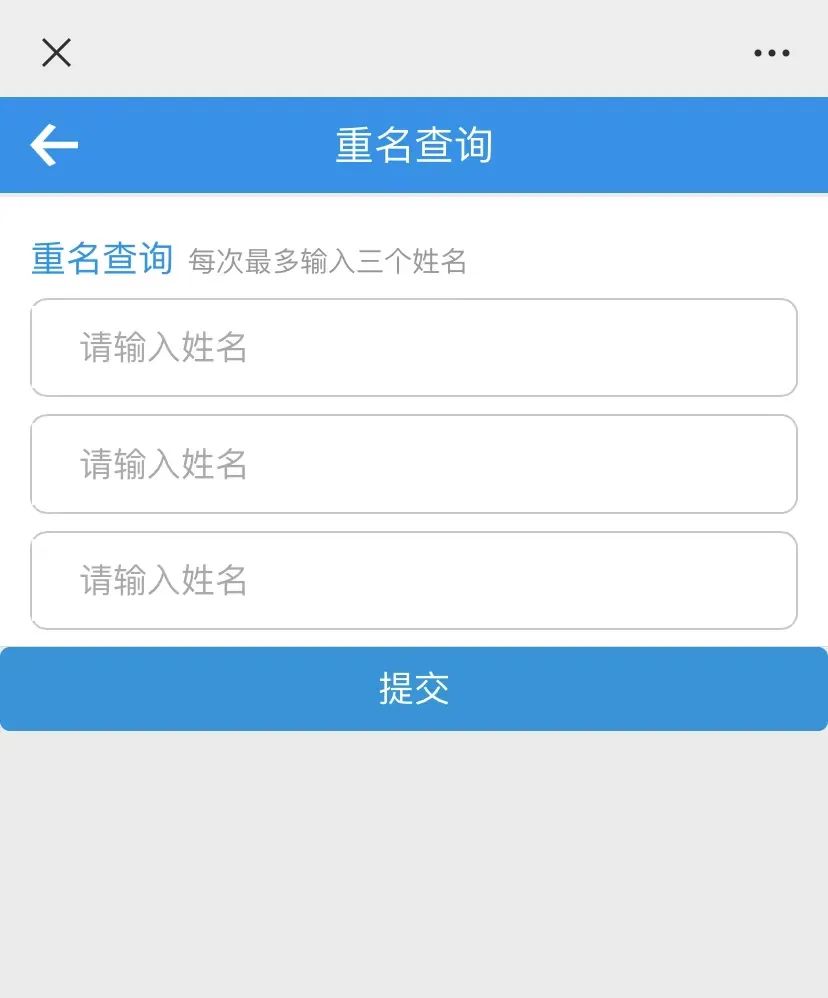
Task: Select the second name input box
Action: pos(414,464)
